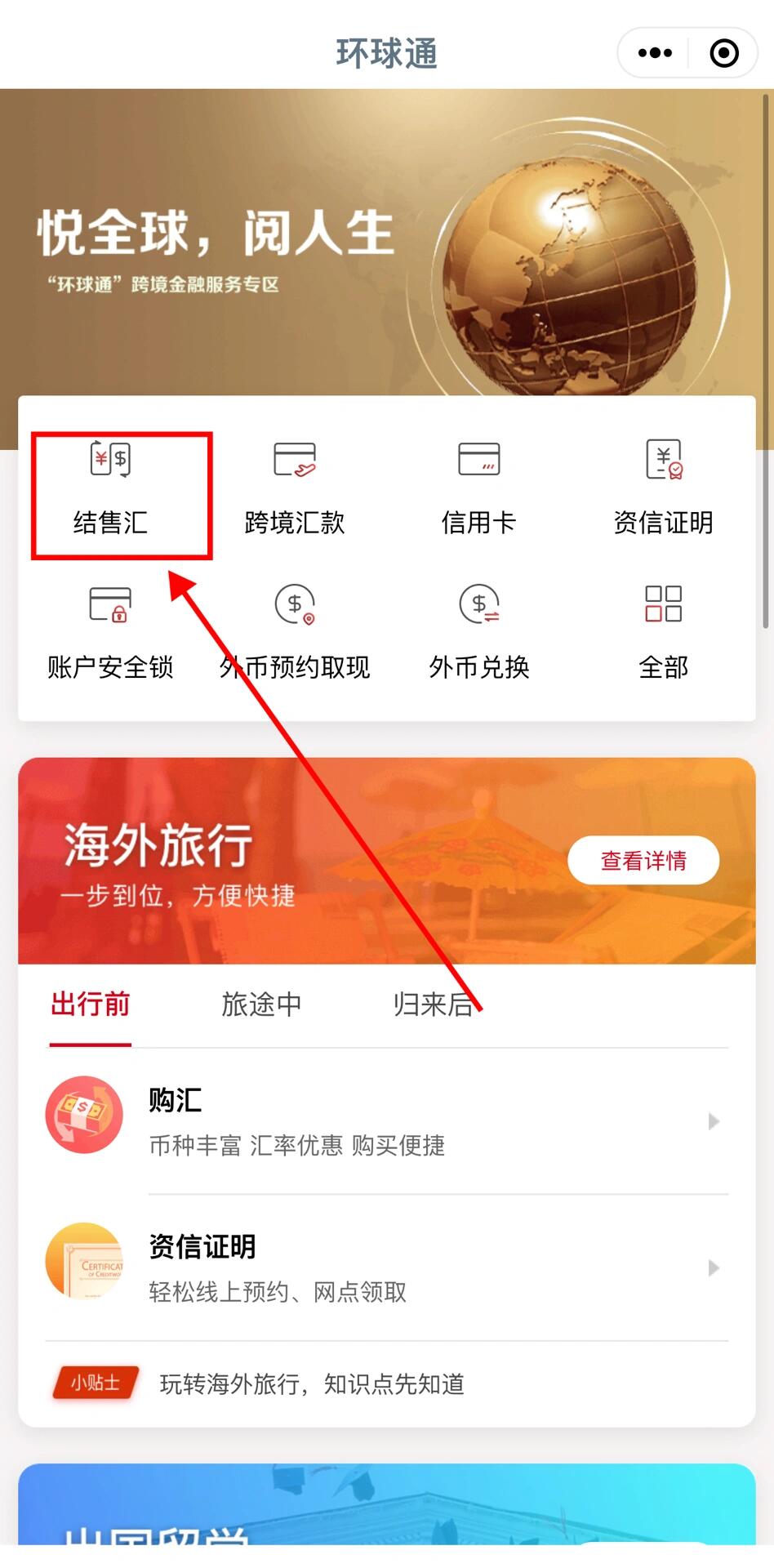The height and width of the screenshot is (1568, 774).
Task: Tap 查看详情 on 海外旅行 banner
Action: [643, 860]
